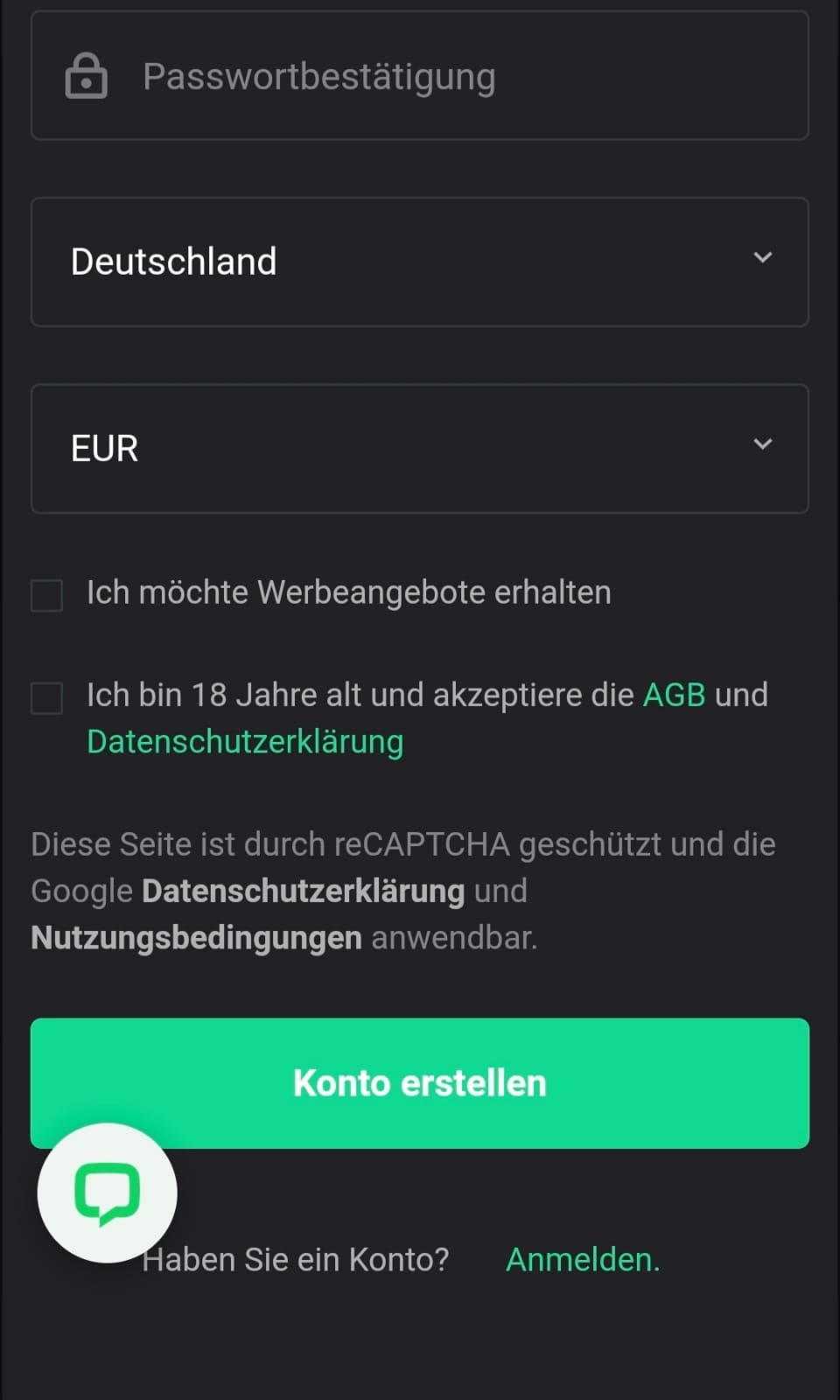
Task: Open the Deutschland country dropdown
Action: click(x=420, y=262)
